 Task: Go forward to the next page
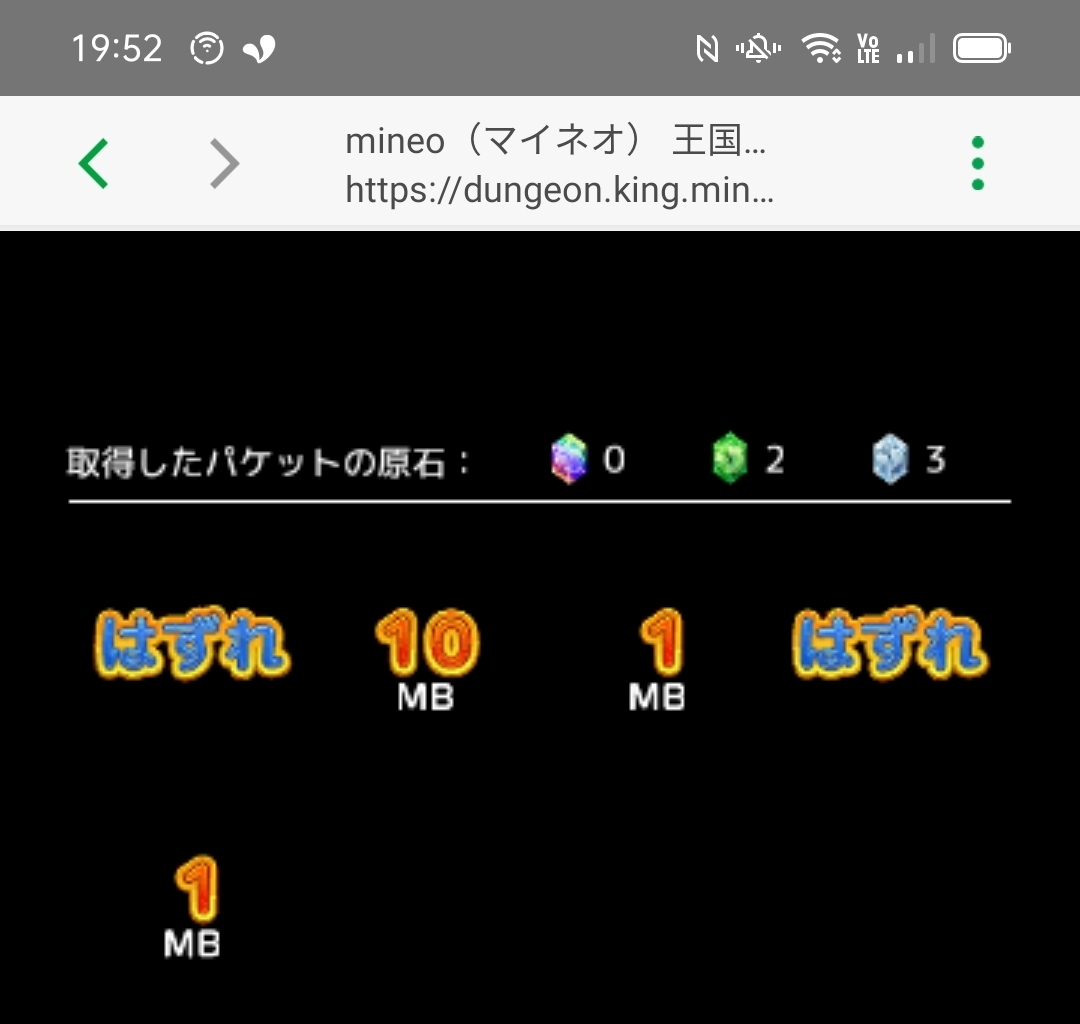tap(225, 163)
